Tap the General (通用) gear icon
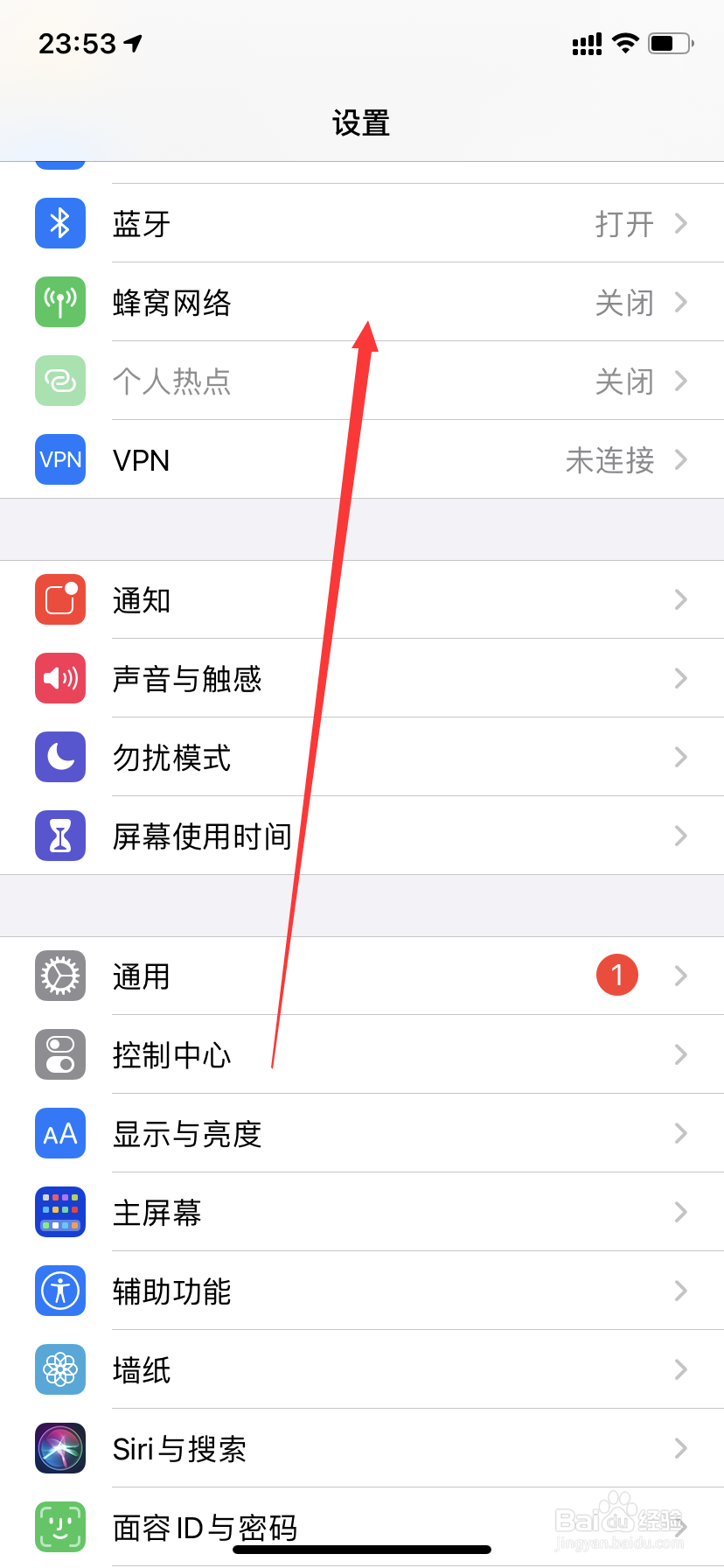Viewport: 724px width, 1568px height. coord(59,976)
